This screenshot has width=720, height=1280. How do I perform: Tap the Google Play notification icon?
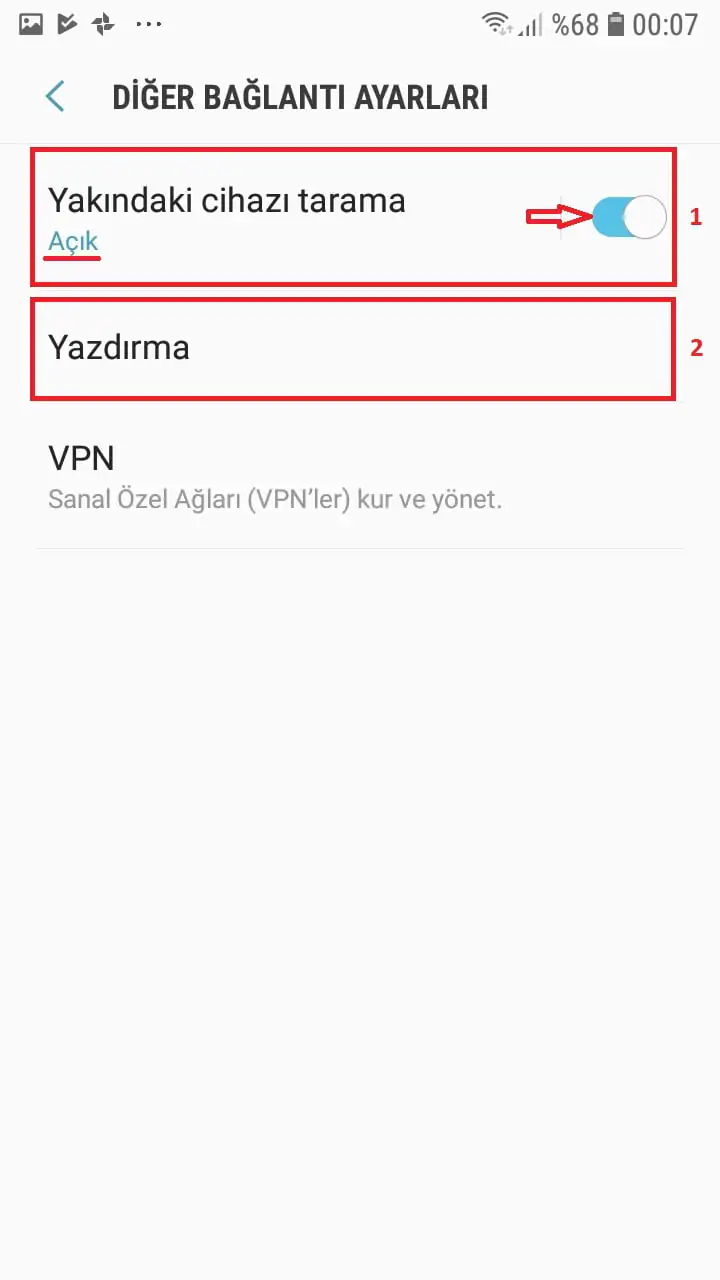point(67,23)
